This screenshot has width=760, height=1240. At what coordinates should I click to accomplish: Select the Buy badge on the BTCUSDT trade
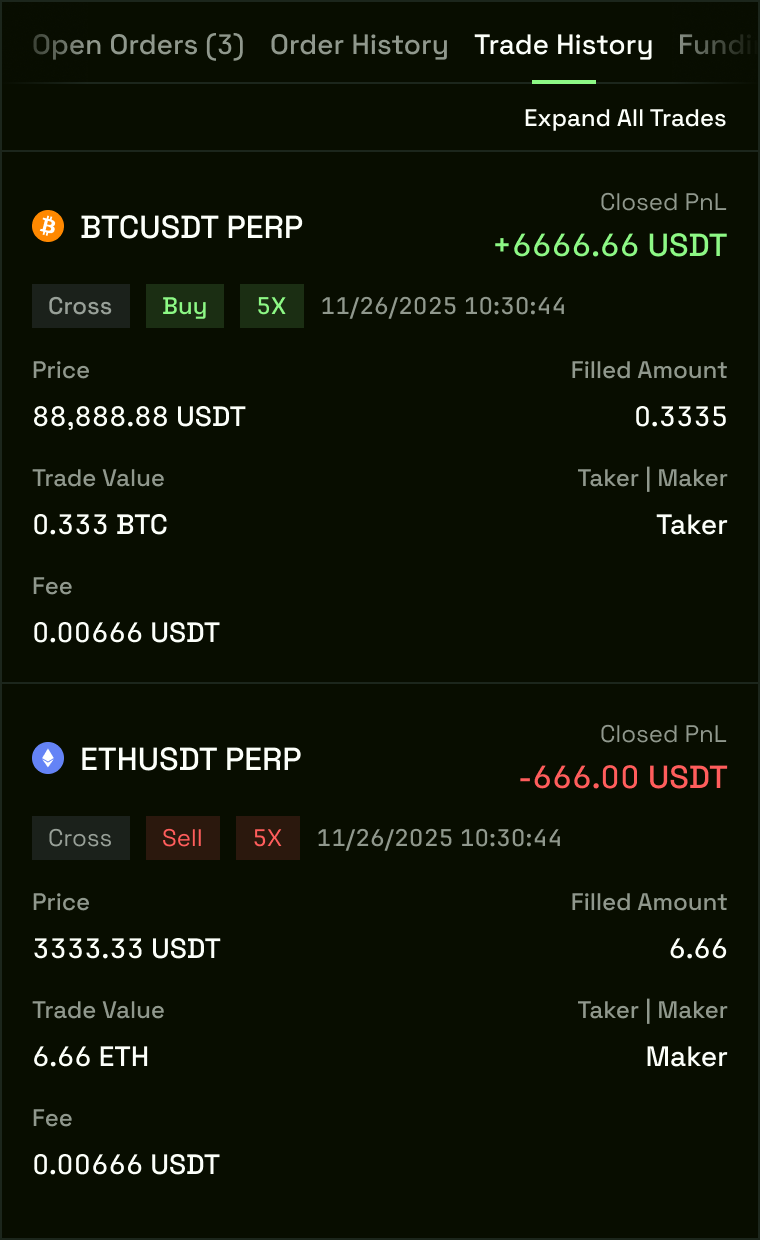184,306
